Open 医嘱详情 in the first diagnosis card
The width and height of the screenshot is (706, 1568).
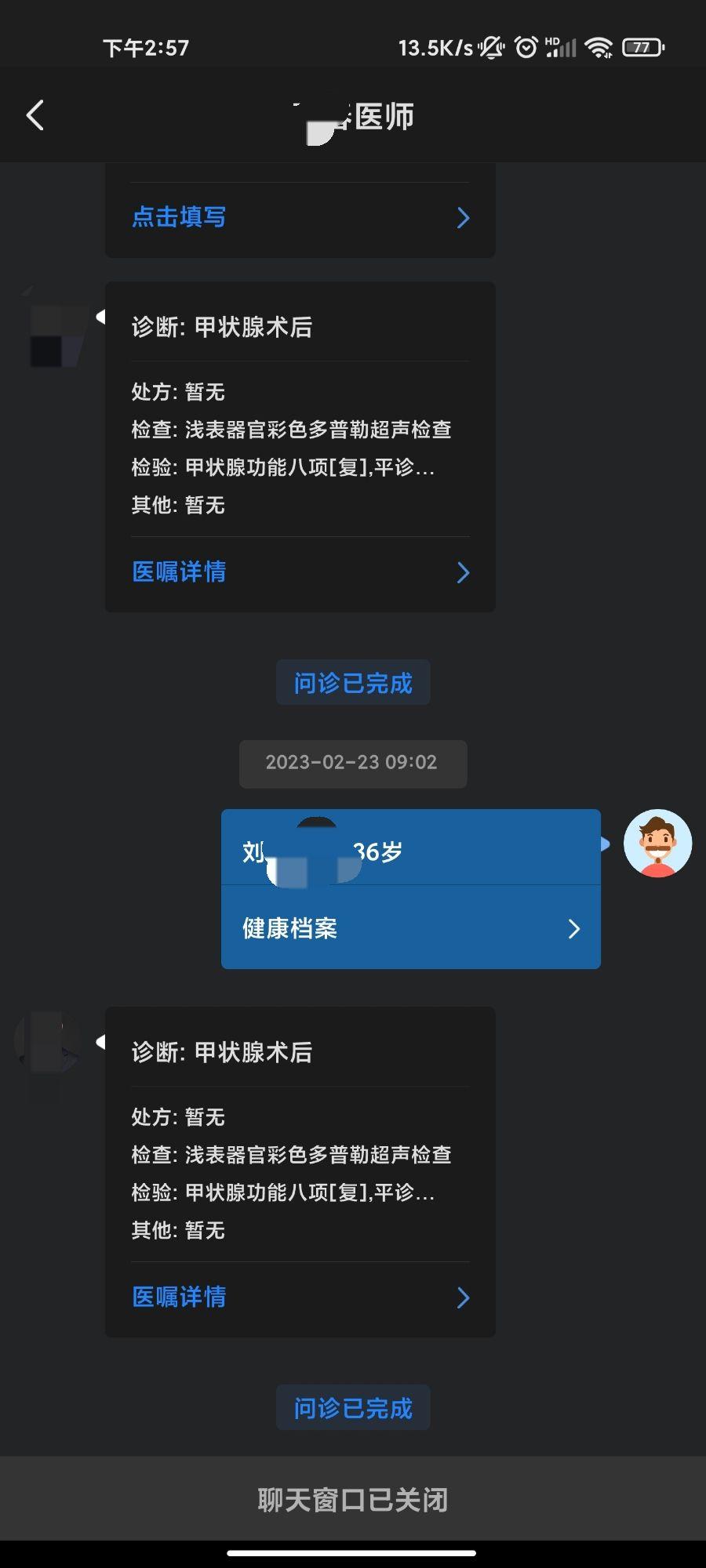click(x=300, y=572)
